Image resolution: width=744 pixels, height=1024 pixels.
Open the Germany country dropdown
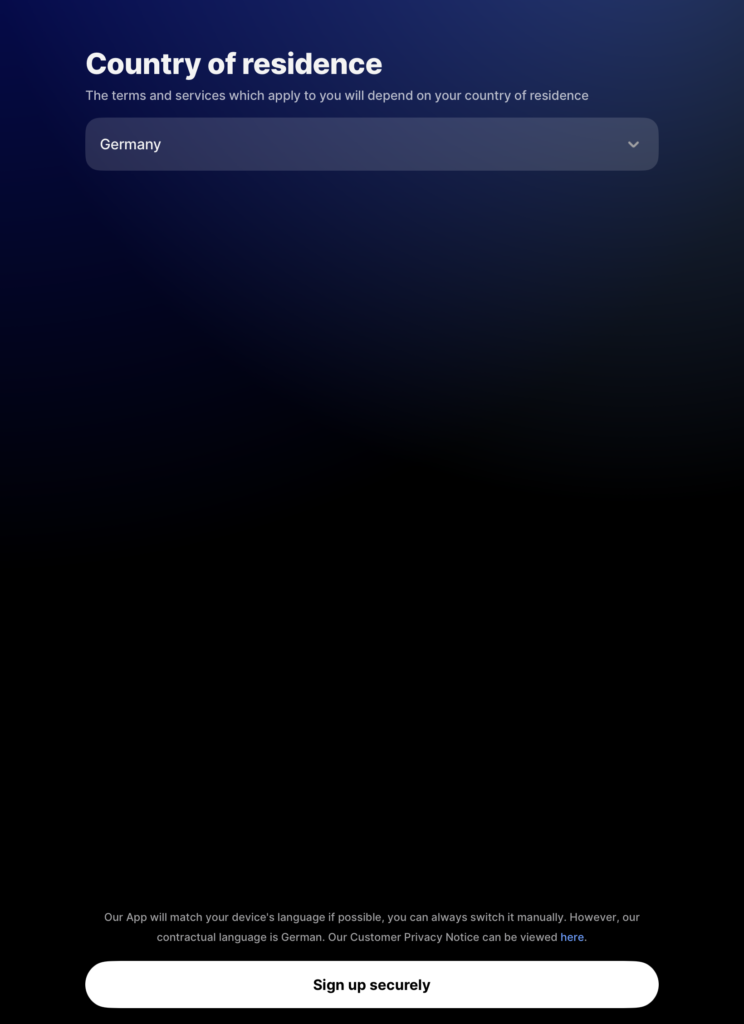pyautogui.click(x=371, y=144)
